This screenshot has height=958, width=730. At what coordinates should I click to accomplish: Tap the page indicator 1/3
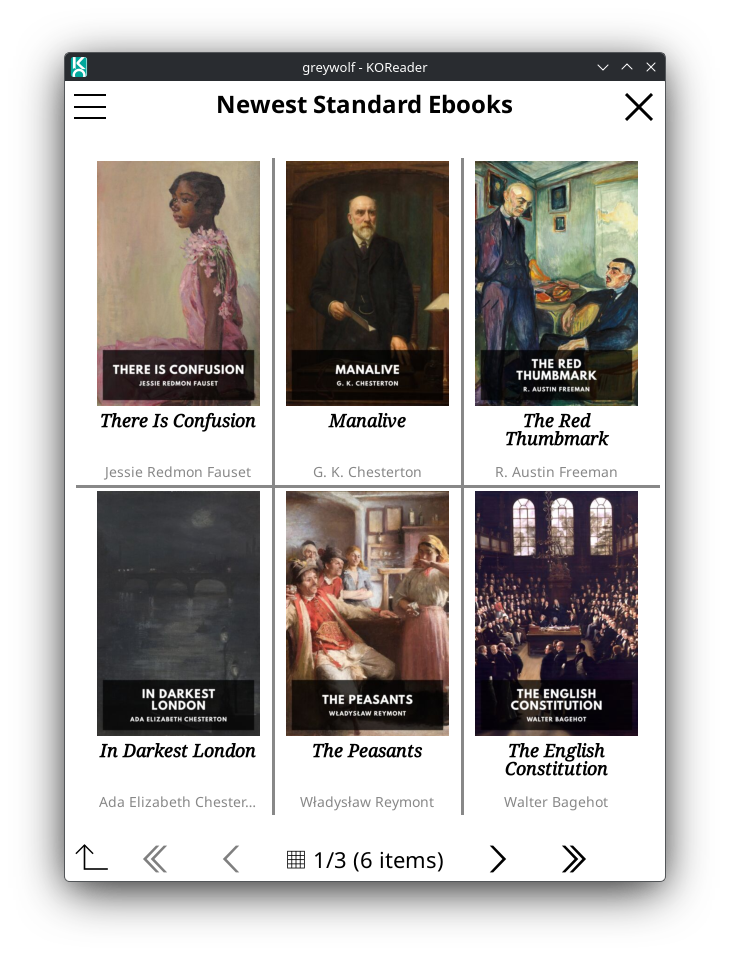tap(365, 860)
